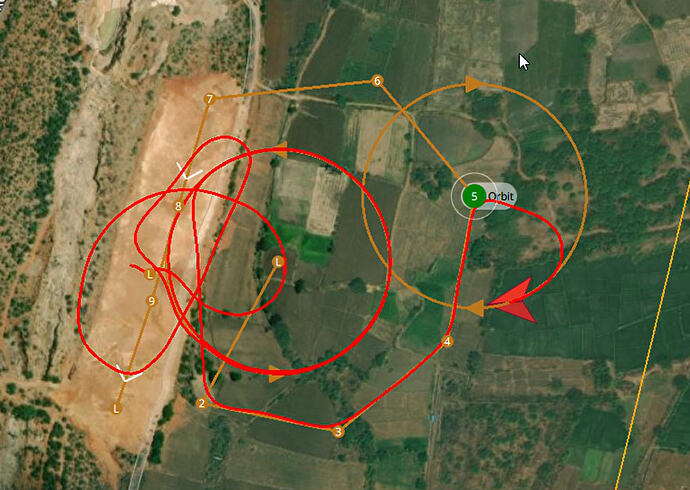
Task: Tap waypoint 3 marker
Action: pos(338,431)
